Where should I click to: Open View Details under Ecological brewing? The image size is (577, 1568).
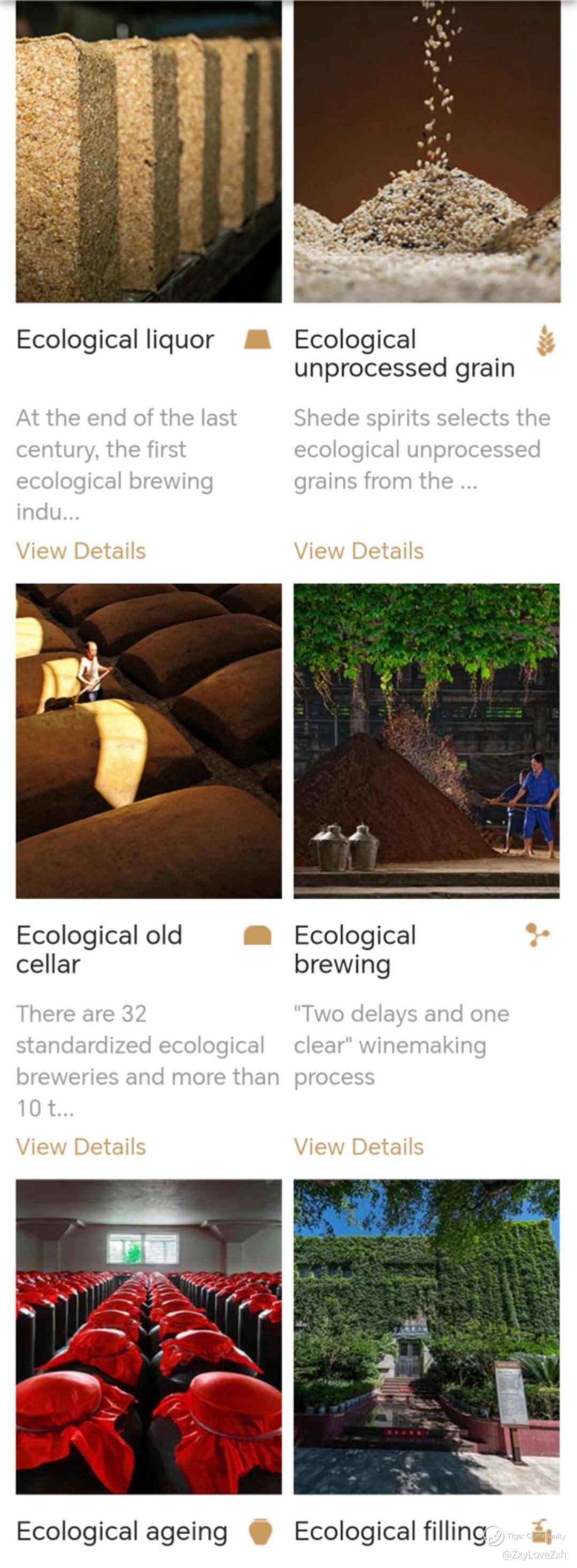point(359,1147)
